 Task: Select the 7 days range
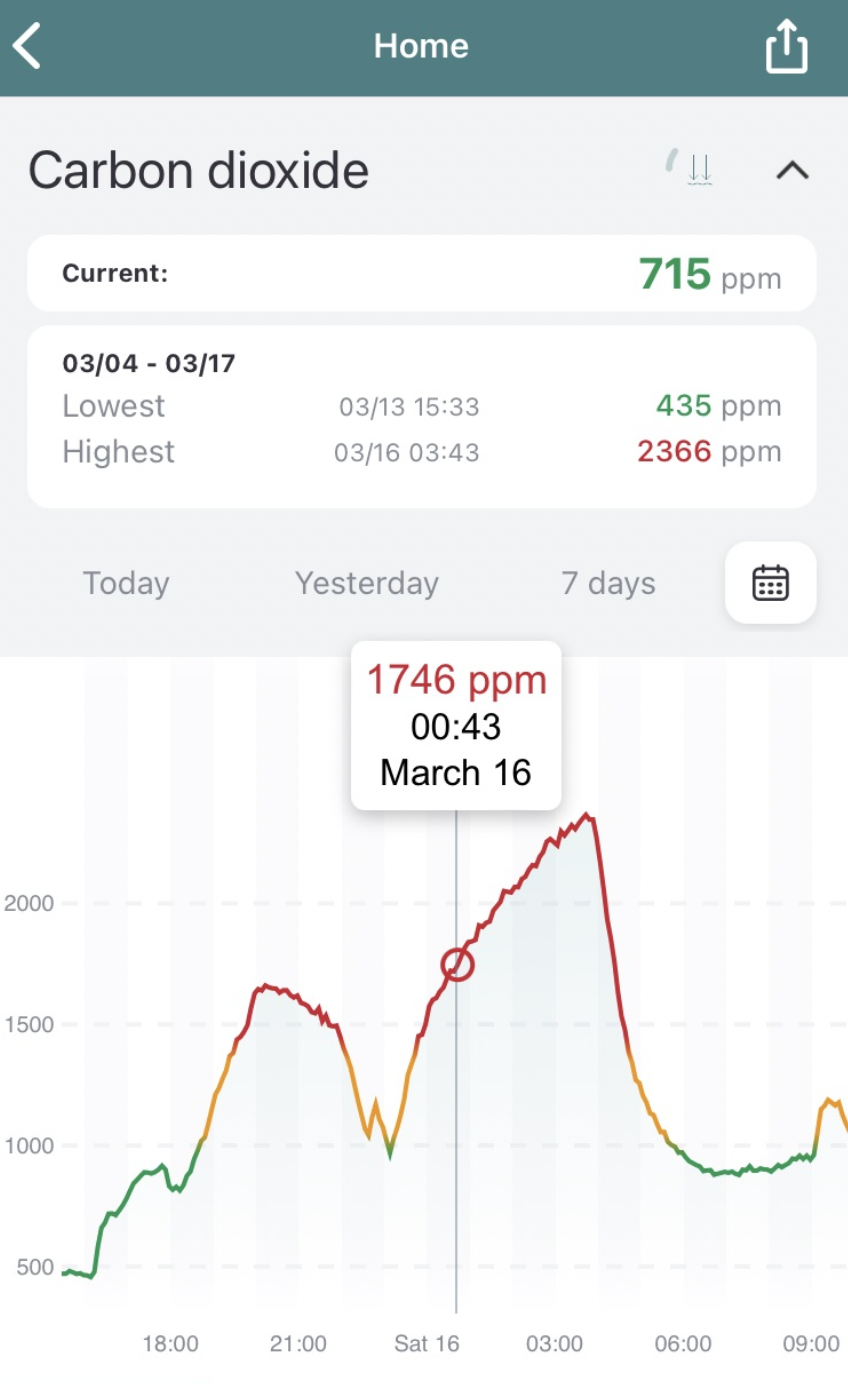pyautogui.click(x=607, y=583)
